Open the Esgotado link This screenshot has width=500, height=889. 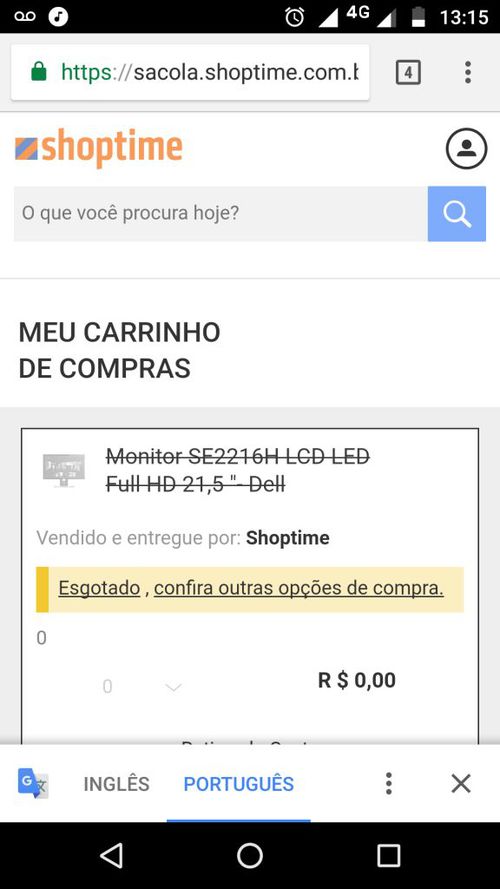pyautogui.click(x=99, y=588)
